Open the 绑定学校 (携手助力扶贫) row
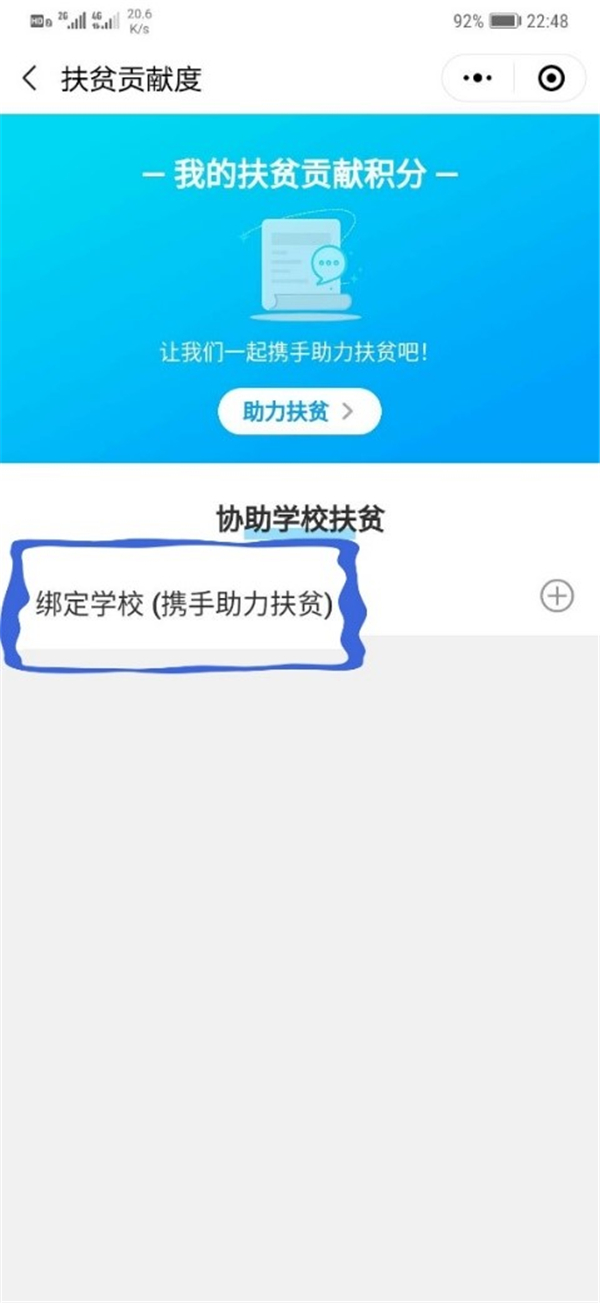 point(184,604)
